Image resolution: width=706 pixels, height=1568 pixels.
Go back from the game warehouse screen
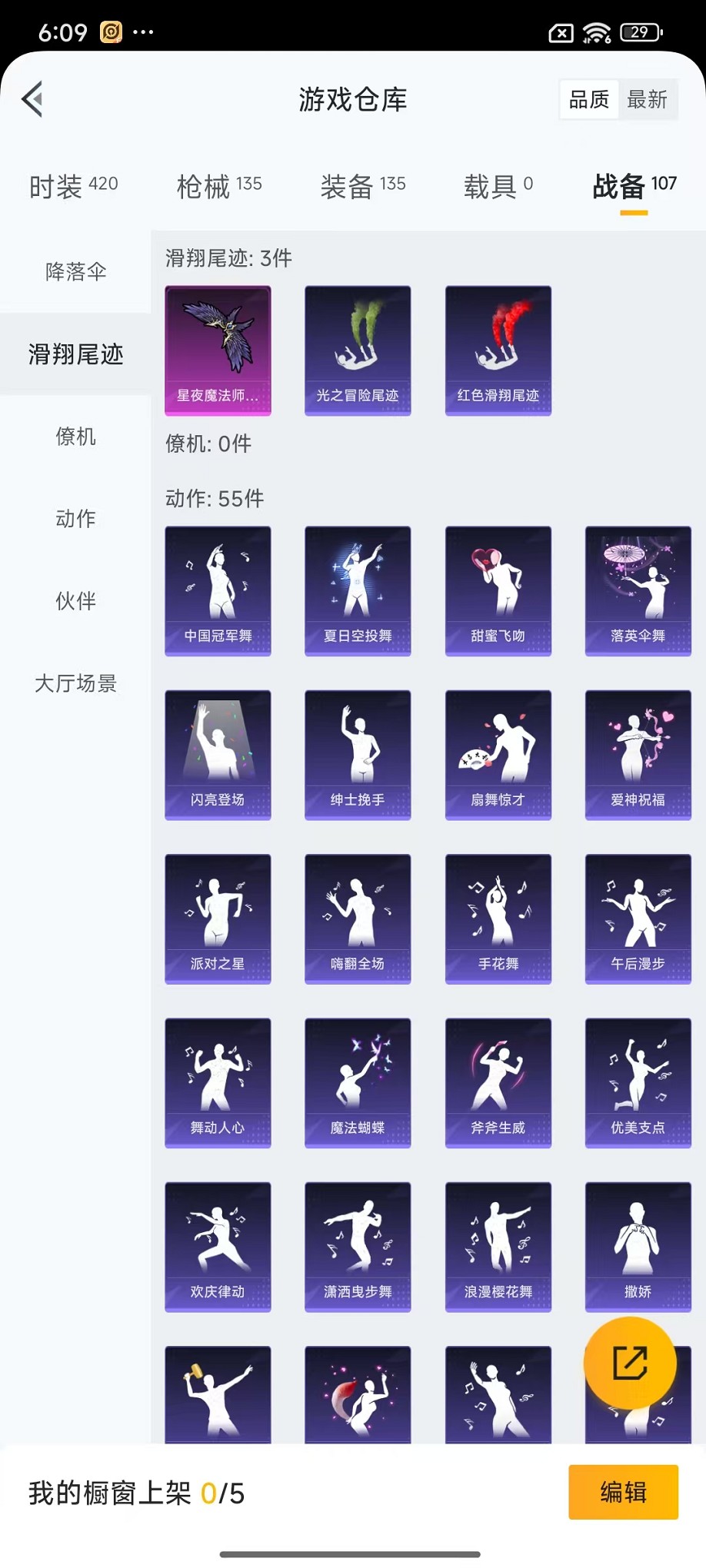[32, 99]
